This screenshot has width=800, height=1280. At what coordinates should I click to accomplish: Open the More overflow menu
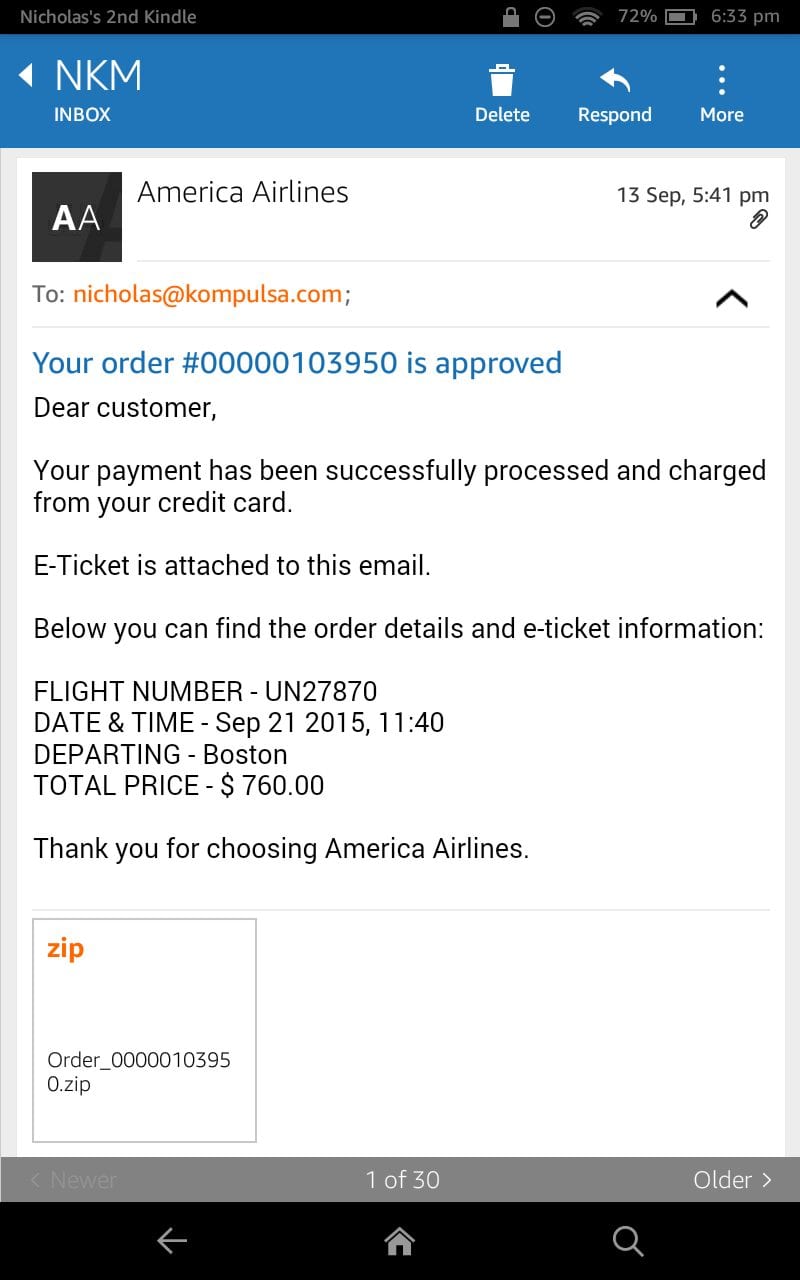[721, 93]
